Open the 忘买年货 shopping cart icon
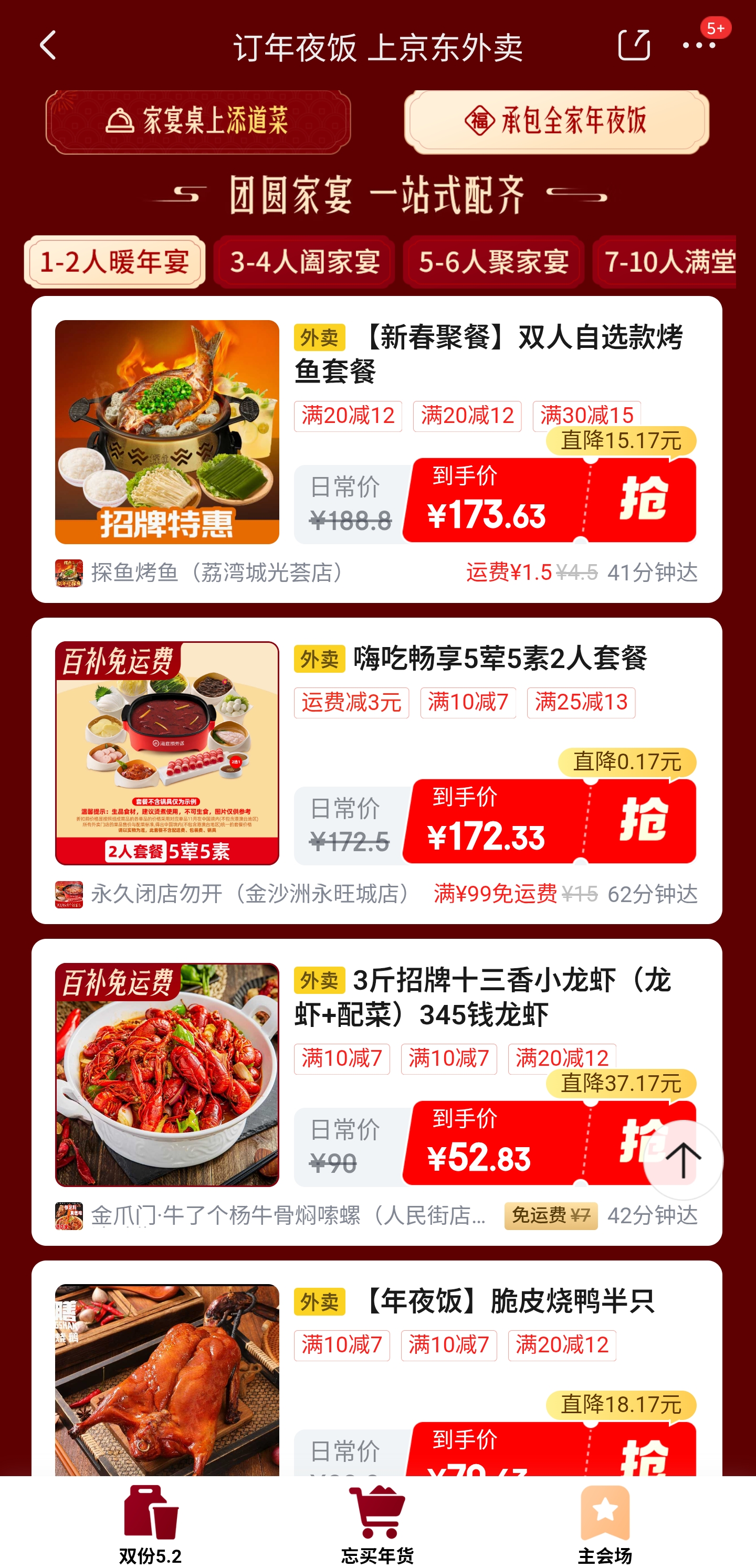This screenshot has width=756, height=1568. (x=377, y=1510)
